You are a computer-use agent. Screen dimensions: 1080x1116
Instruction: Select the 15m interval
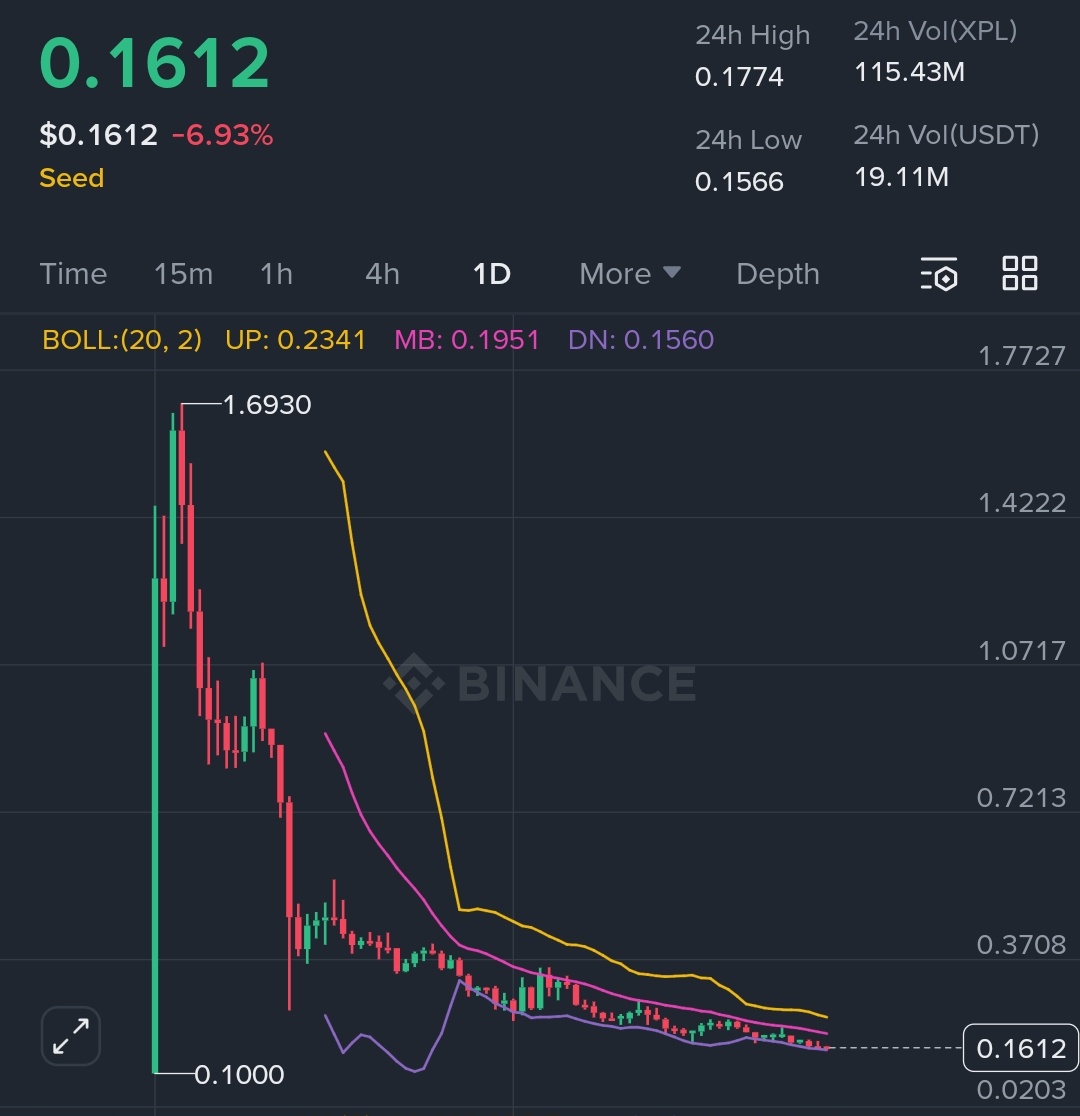click(x=183, y=274)
